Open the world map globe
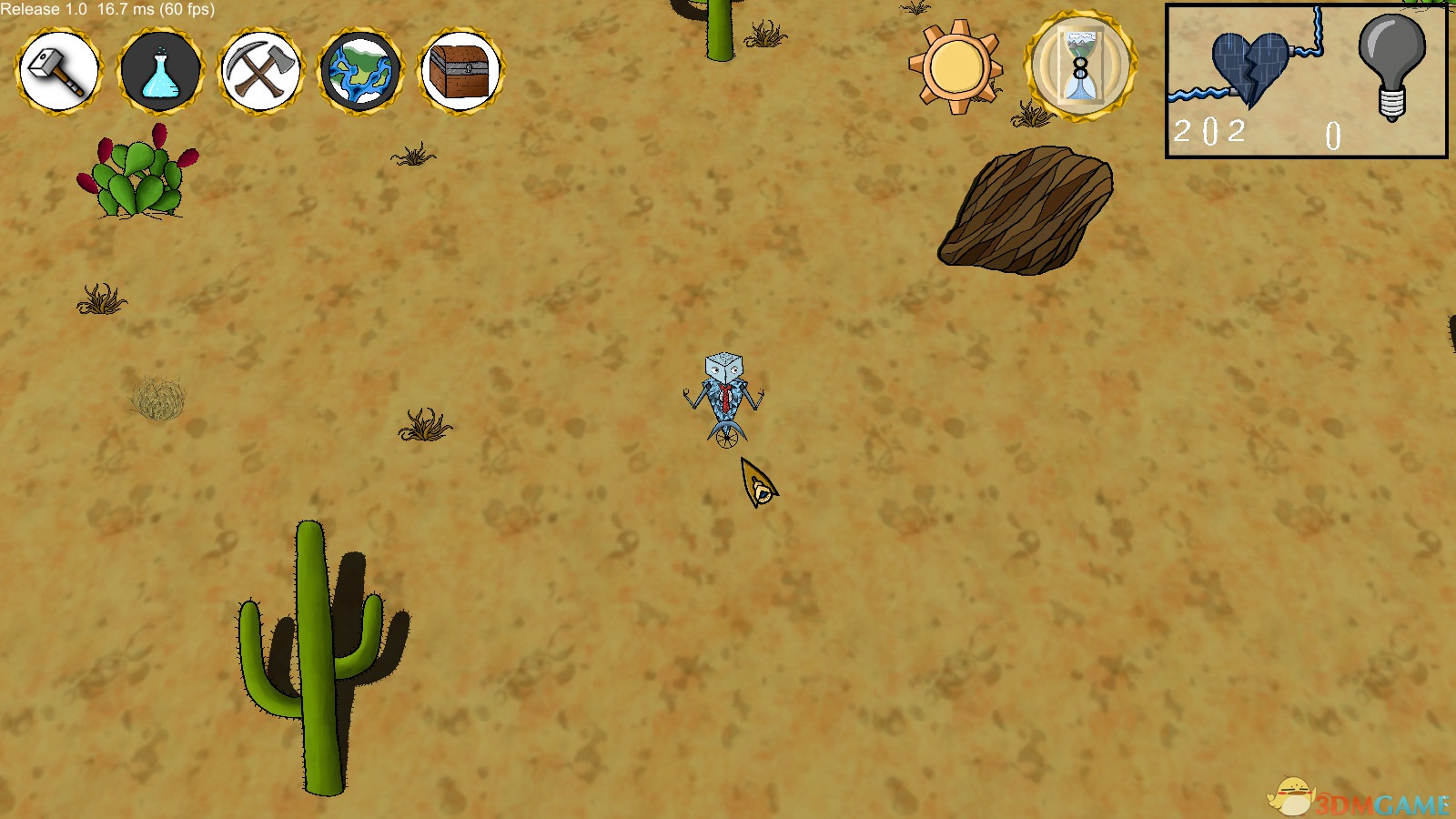Viewport: 1456px width, 819px height. (x=361, y=70)
